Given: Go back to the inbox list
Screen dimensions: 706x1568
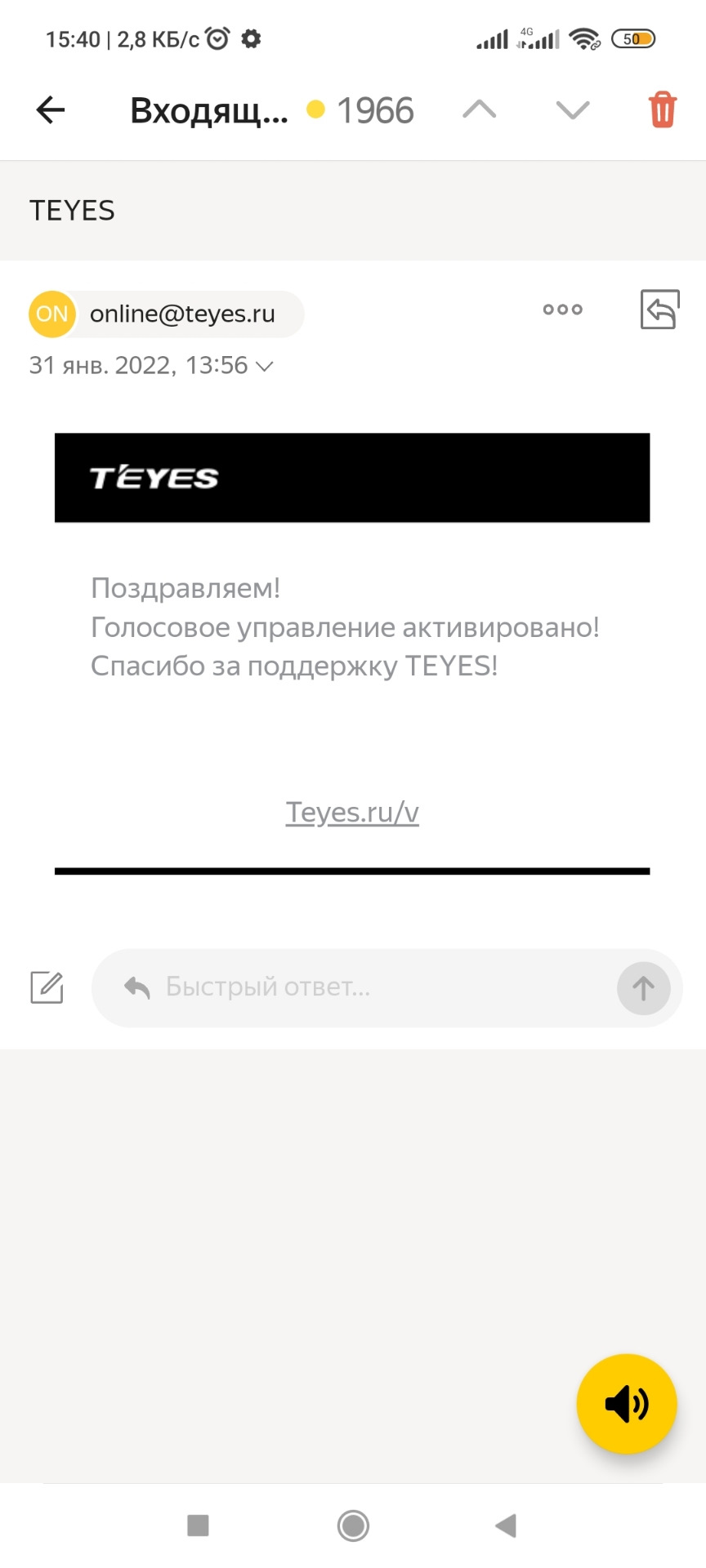Looking at the screenshot, I should click(51, 109).
